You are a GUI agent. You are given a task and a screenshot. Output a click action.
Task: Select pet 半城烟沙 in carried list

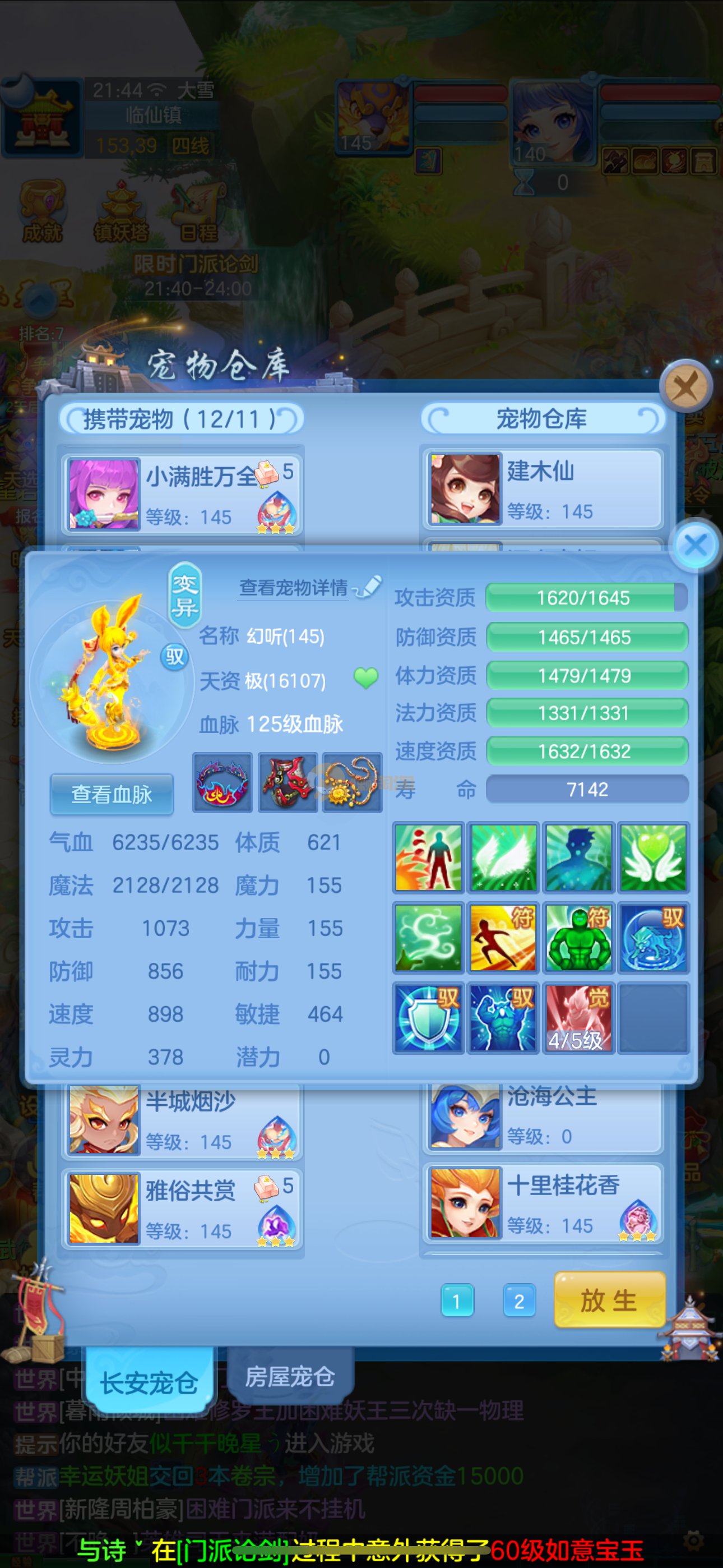click(183, 1120)
